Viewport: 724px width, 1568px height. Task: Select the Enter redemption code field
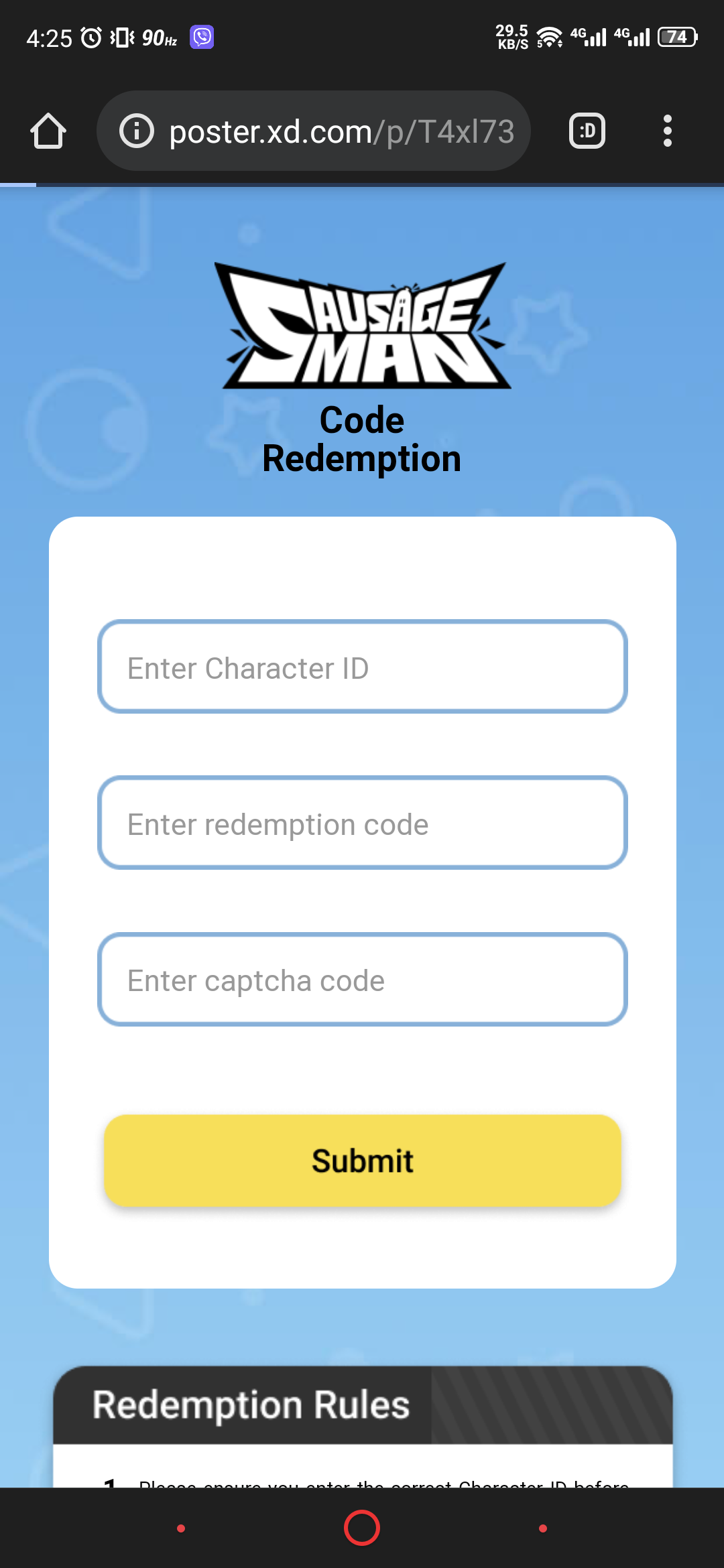(x=363, y=824)
